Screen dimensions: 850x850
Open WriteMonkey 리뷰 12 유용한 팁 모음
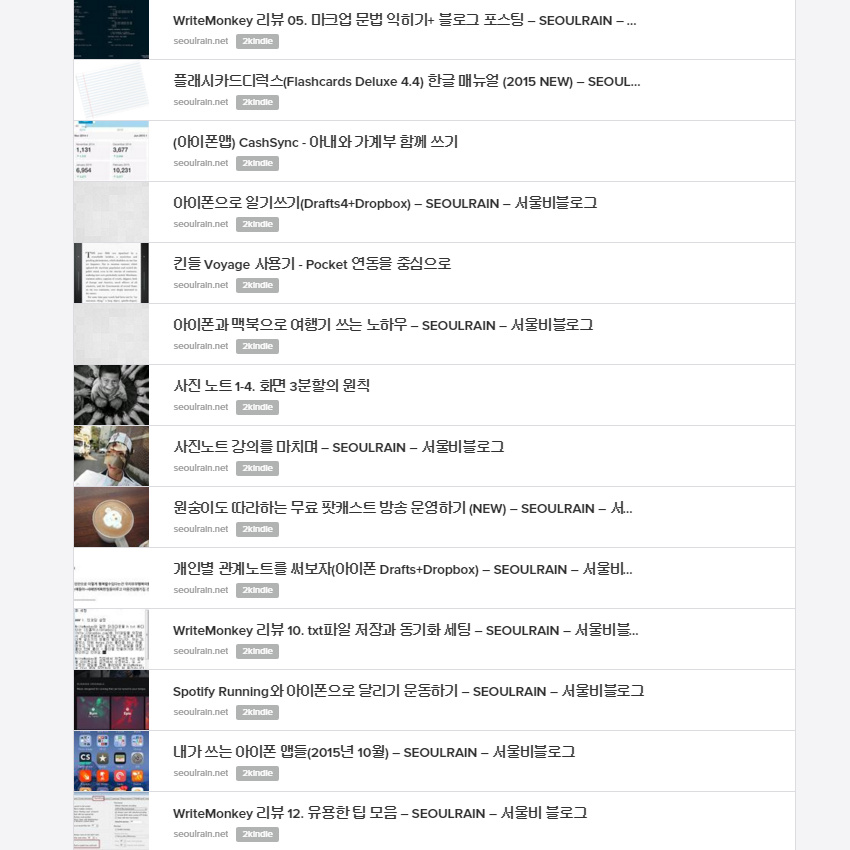click(379, 813)
